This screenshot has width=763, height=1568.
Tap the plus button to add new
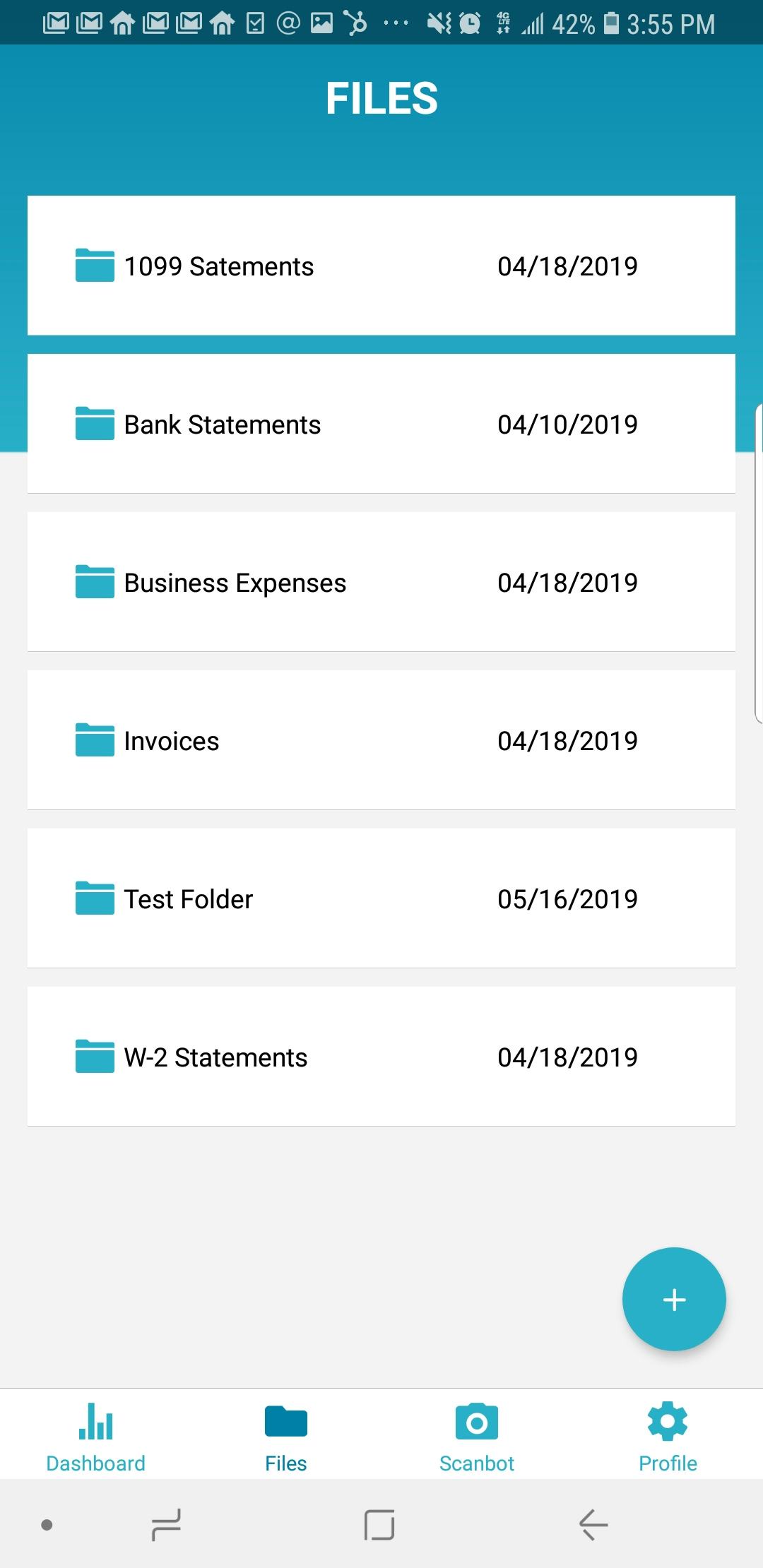point(674,1300)
